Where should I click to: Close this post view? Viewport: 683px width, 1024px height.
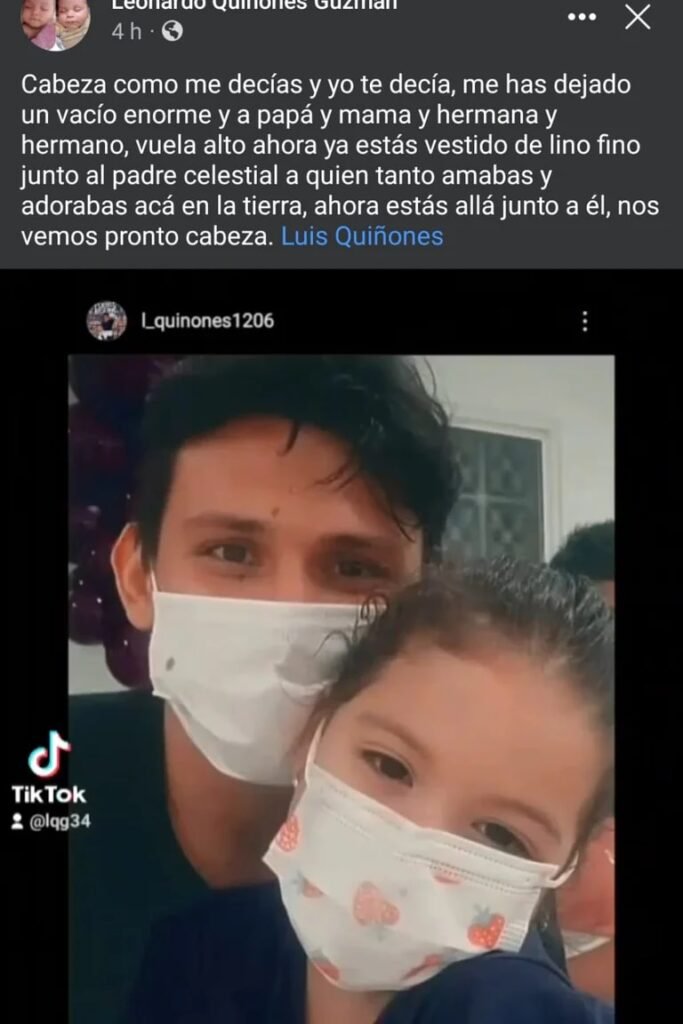(x=638, y=17)
